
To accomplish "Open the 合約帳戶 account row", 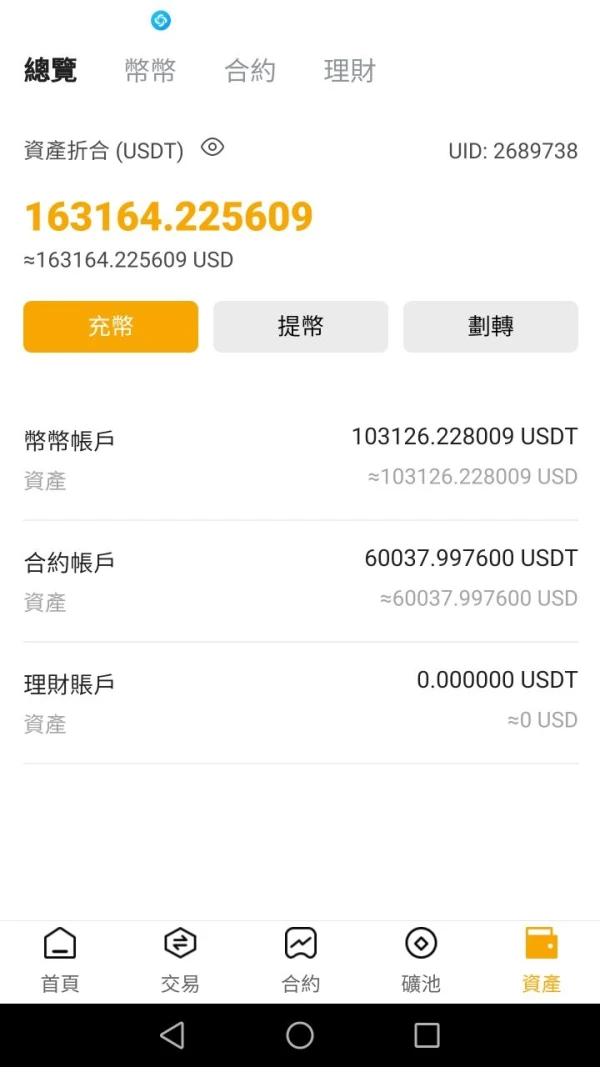I will (300, 581).
